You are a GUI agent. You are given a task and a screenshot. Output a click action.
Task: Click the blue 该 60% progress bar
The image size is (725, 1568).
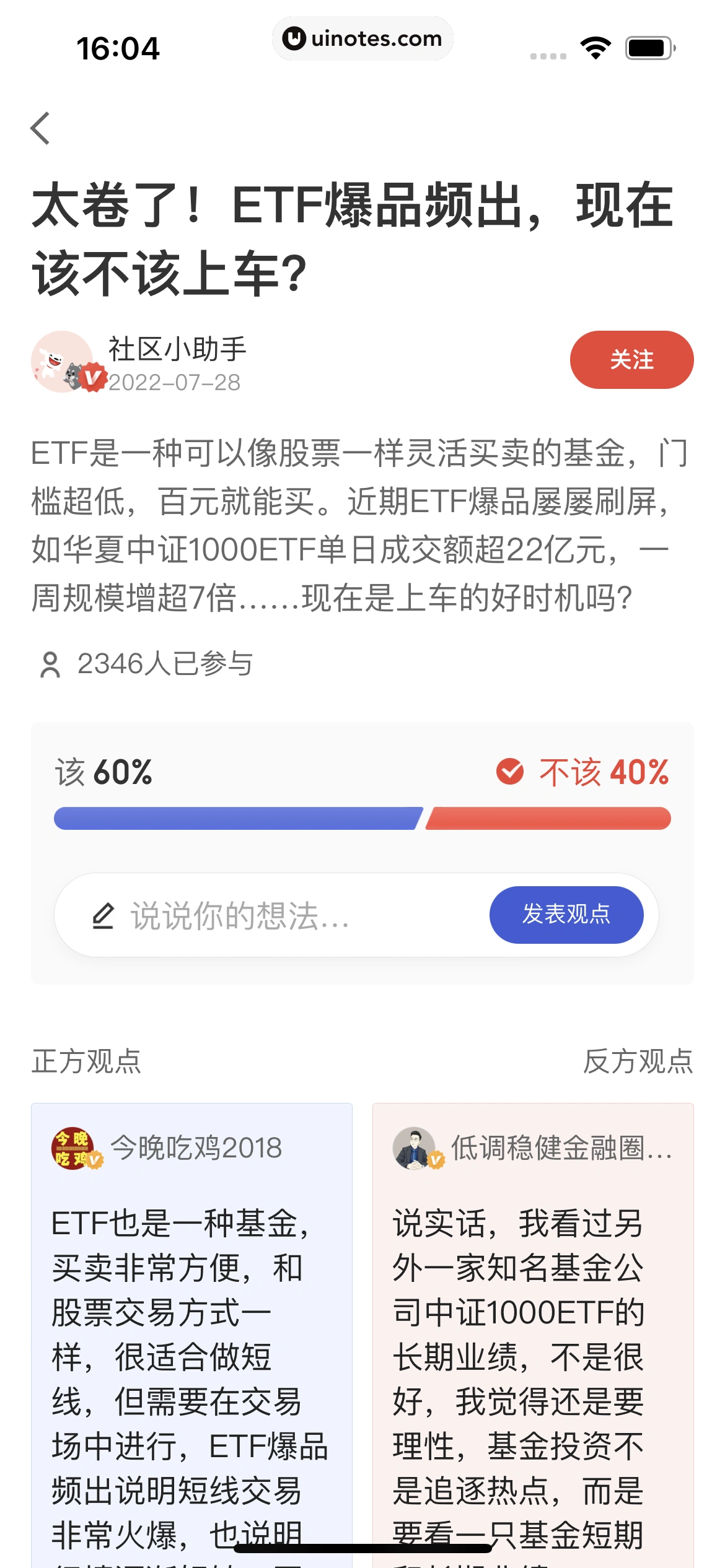pos(238,817)
